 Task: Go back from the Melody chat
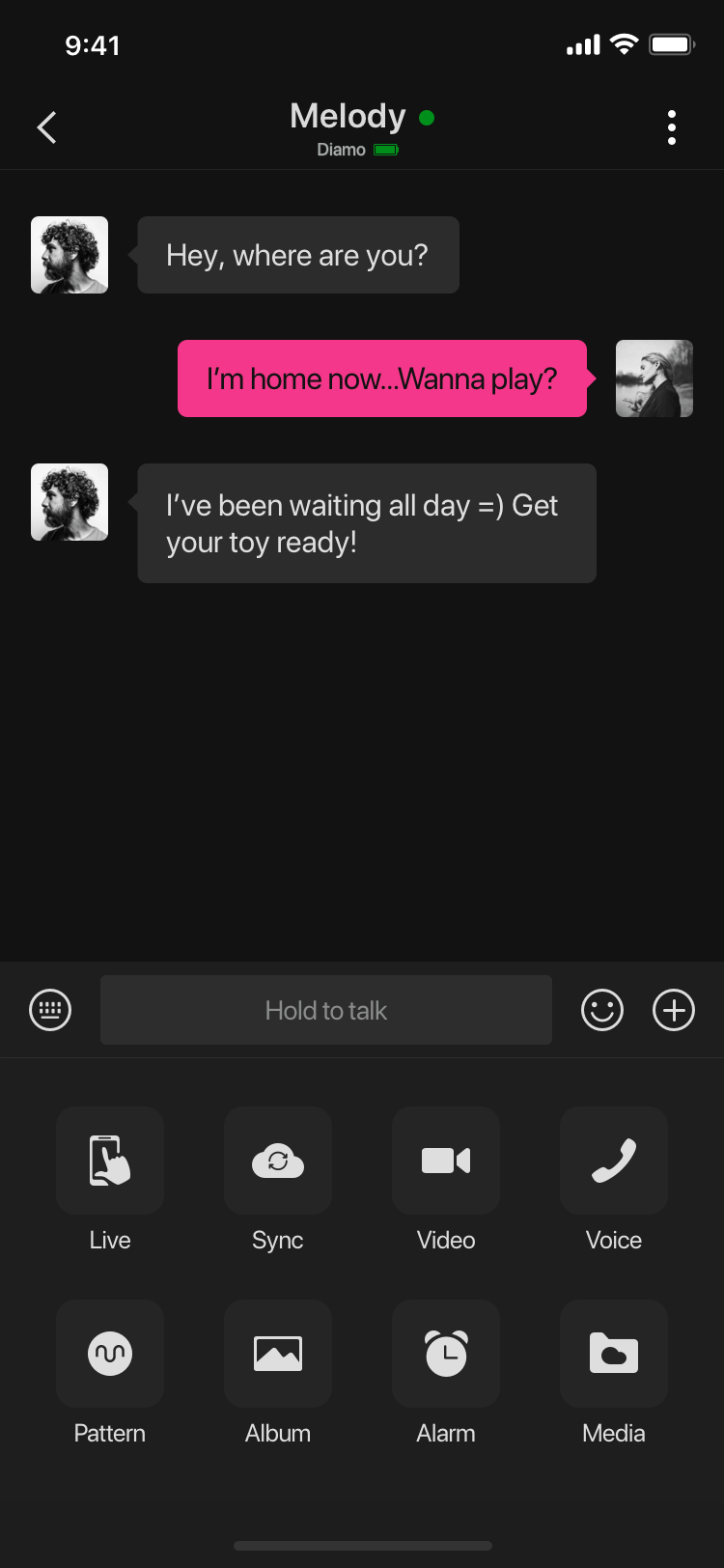tap(46, 127)
